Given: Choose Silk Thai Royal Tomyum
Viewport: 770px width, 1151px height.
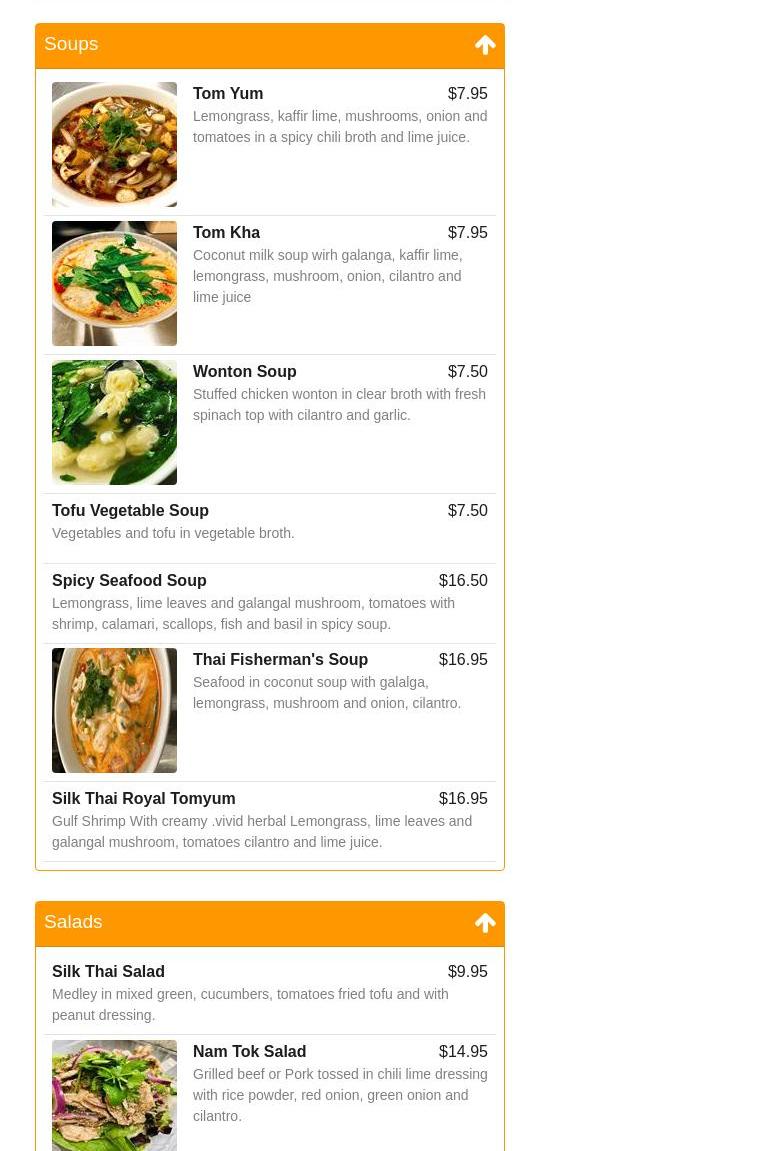Looking at the screenshot, I should [143, 799].
